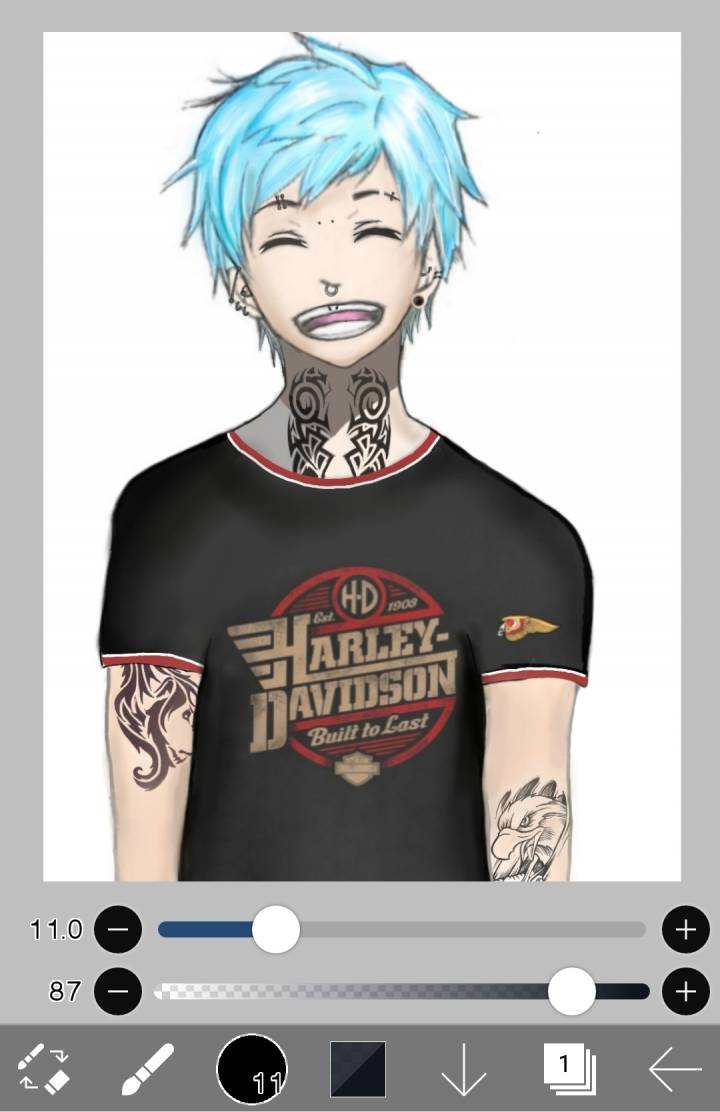Screen dimensions: 720x1112
Task: Tap the back arrow to exit canvas
Action: tap(675, 1070)
